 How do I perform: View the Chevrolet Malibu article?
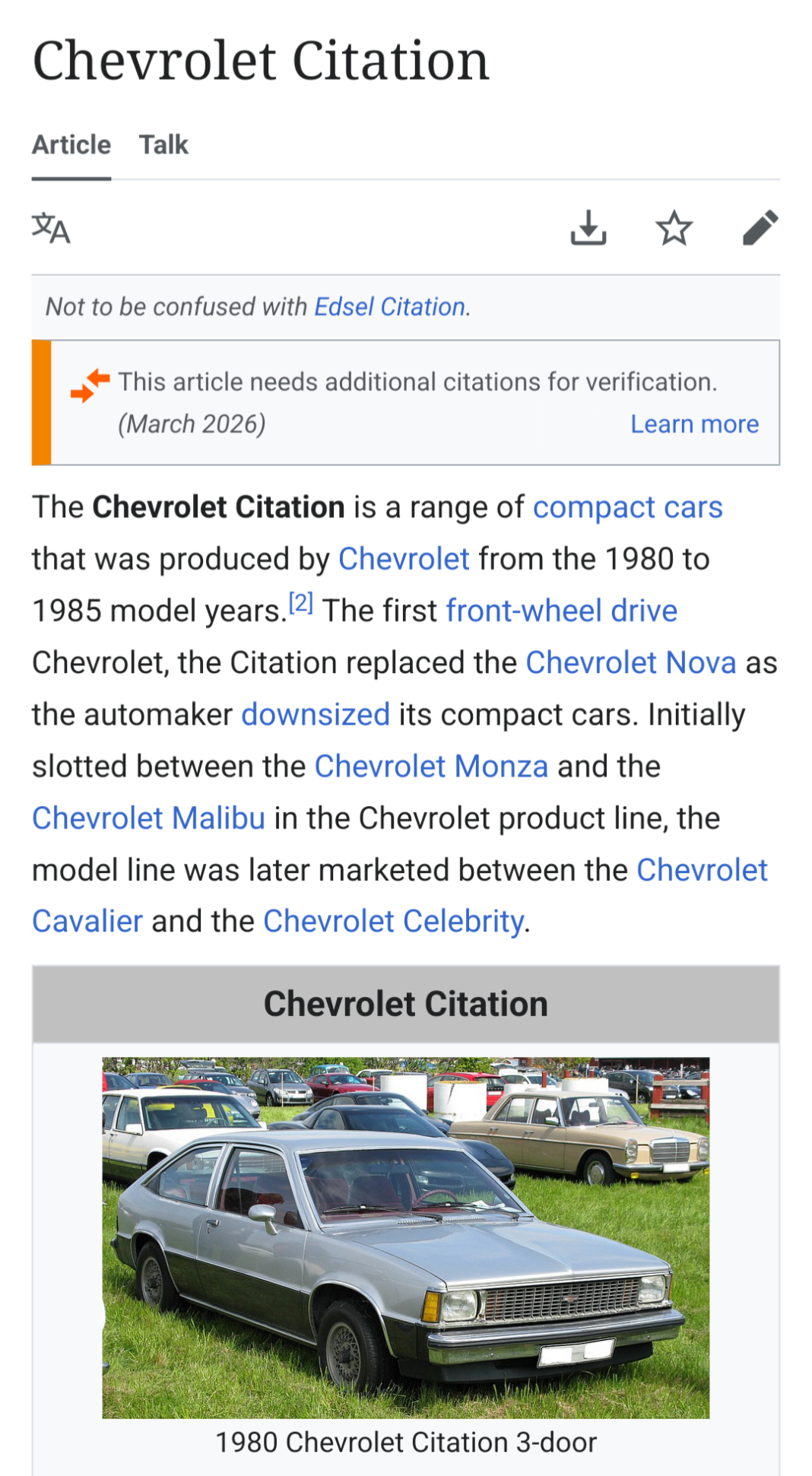[x=148, y=818]
